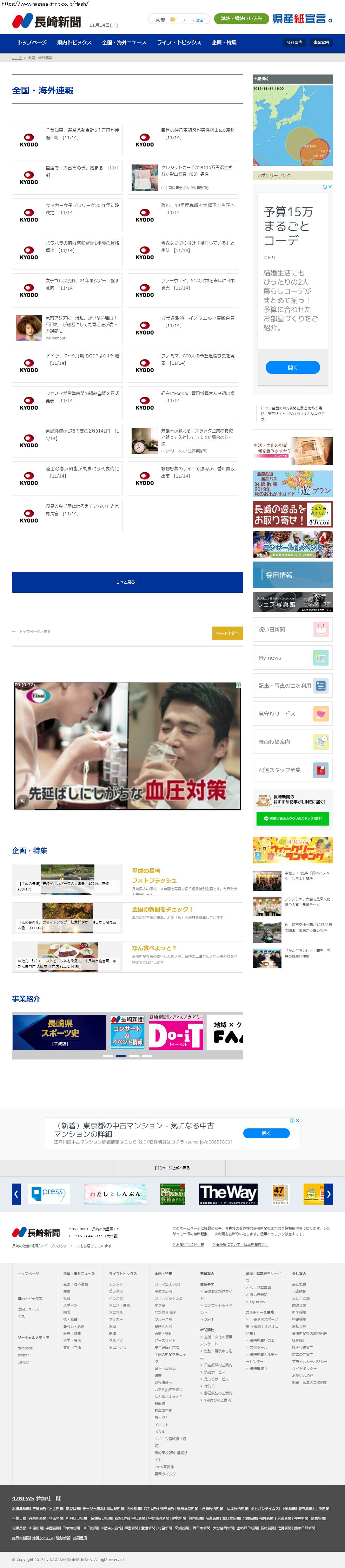Return via トップページへ戻る link
This screenshot has height=1568, width=345.
coord(32,632)
